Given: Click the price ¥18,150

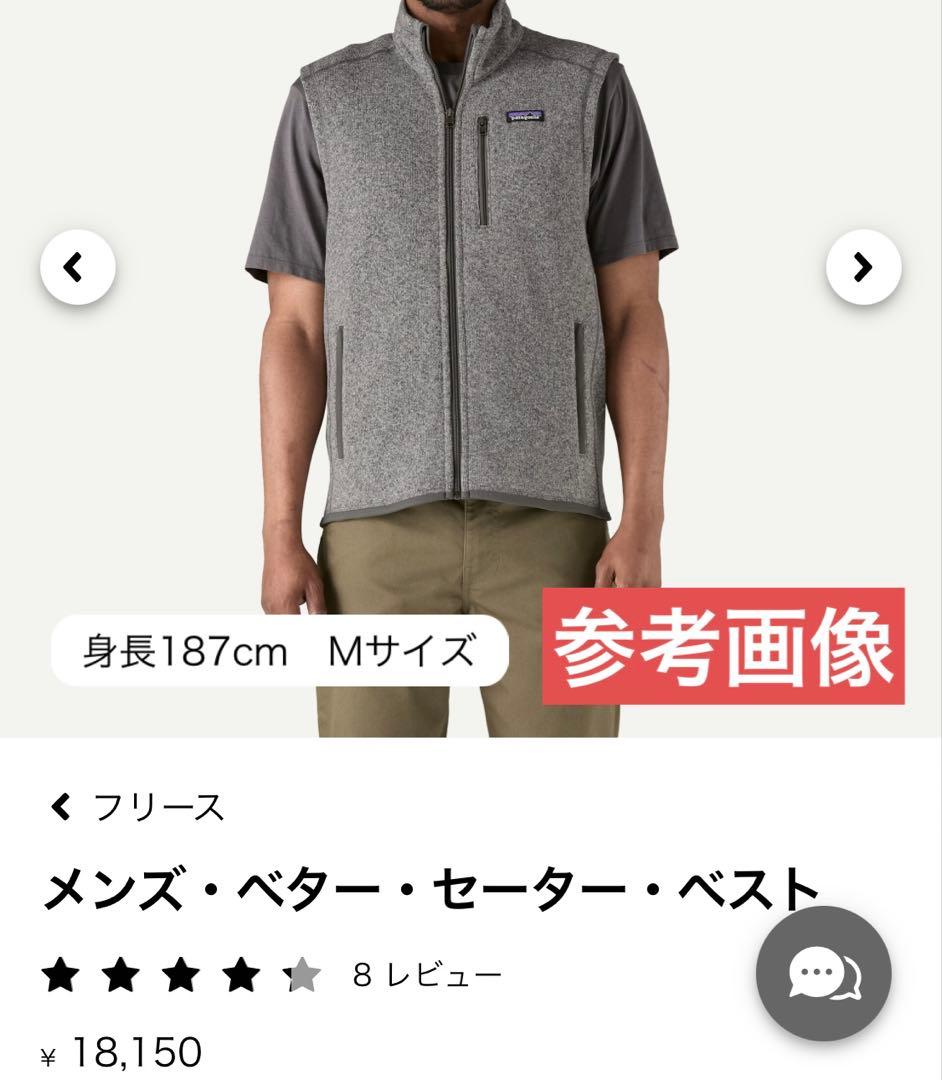Looking at the screenshot, I should coord(120,1052).
